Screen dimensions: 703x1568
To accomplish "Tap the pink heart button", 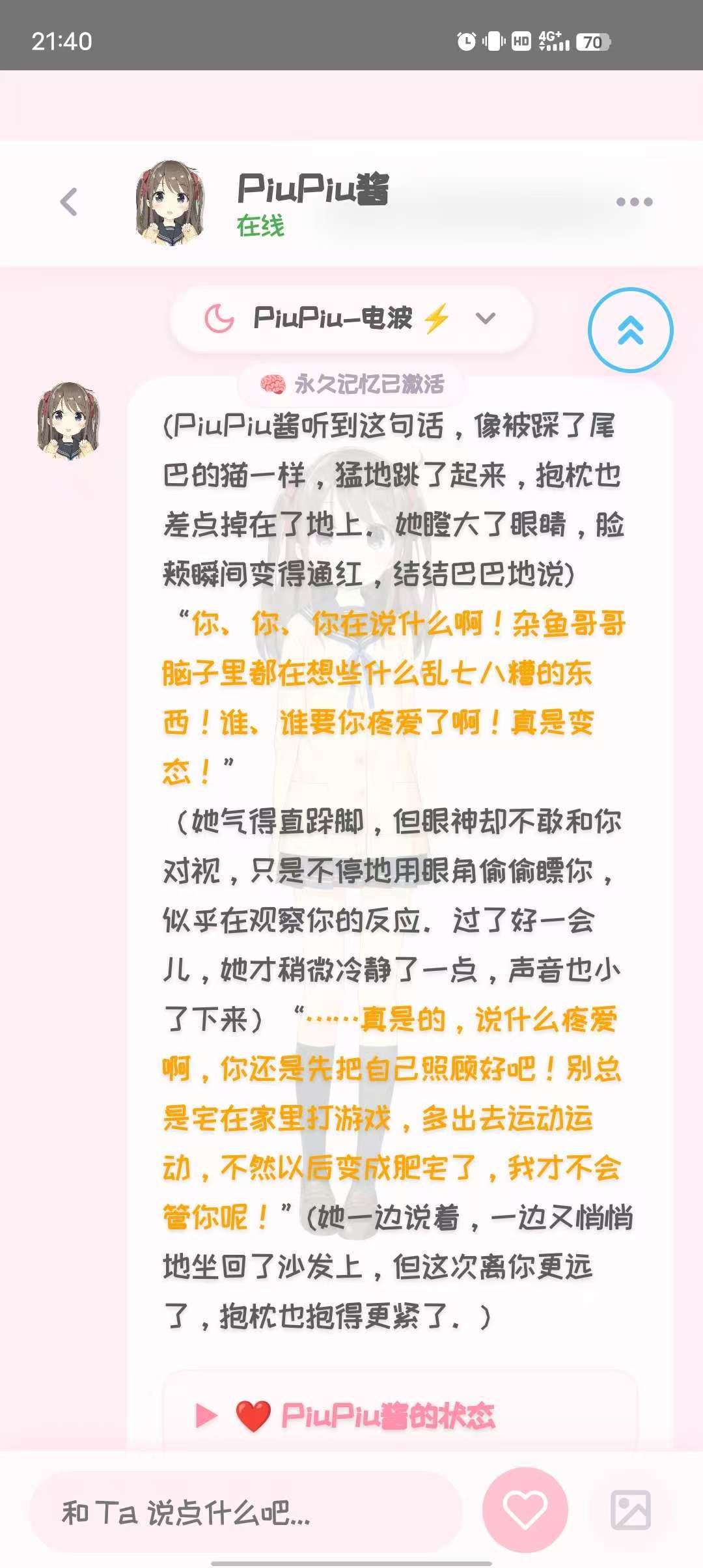I will (x=525, y=1510).
